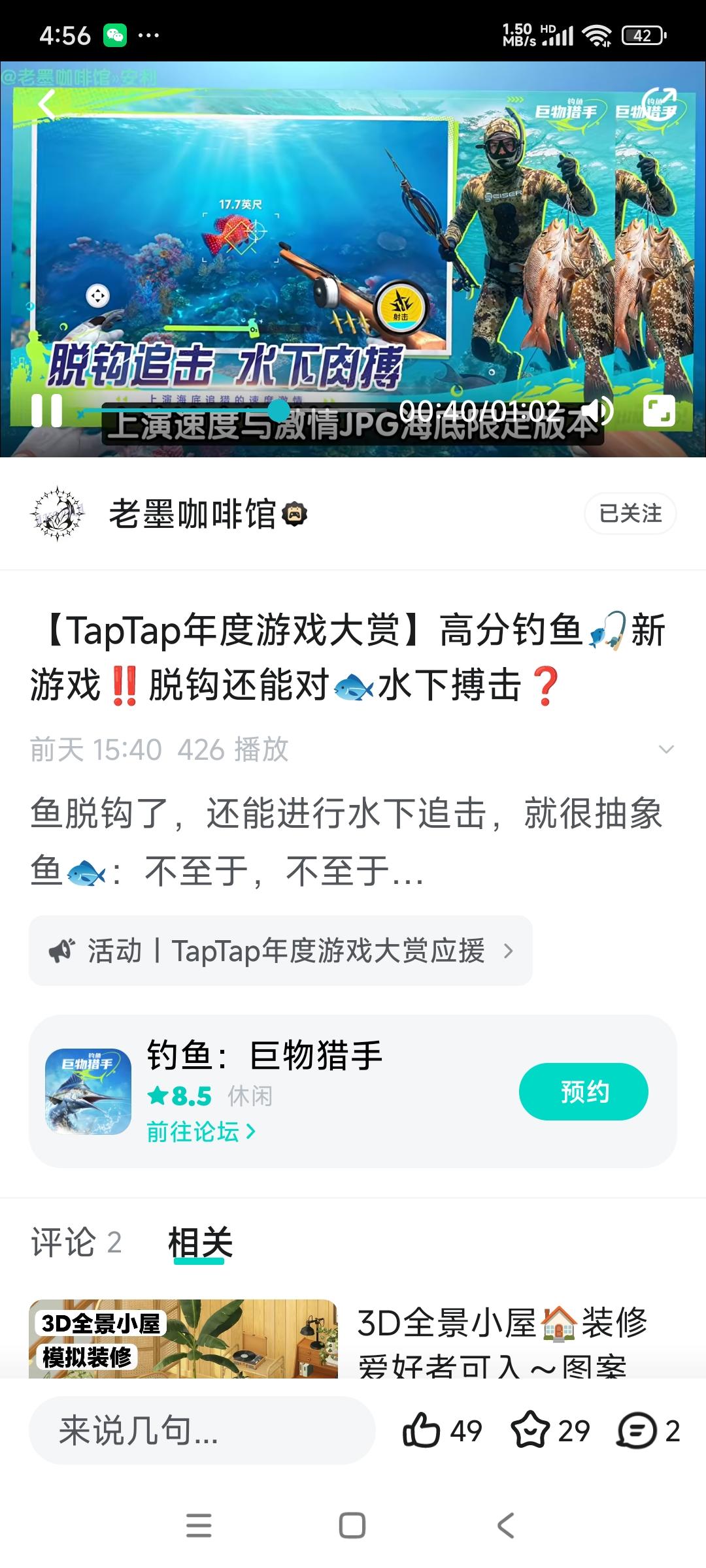The width and height of the screenshot is (706, 1568).
Task: Like this video post
Action: coord(442,1431)
